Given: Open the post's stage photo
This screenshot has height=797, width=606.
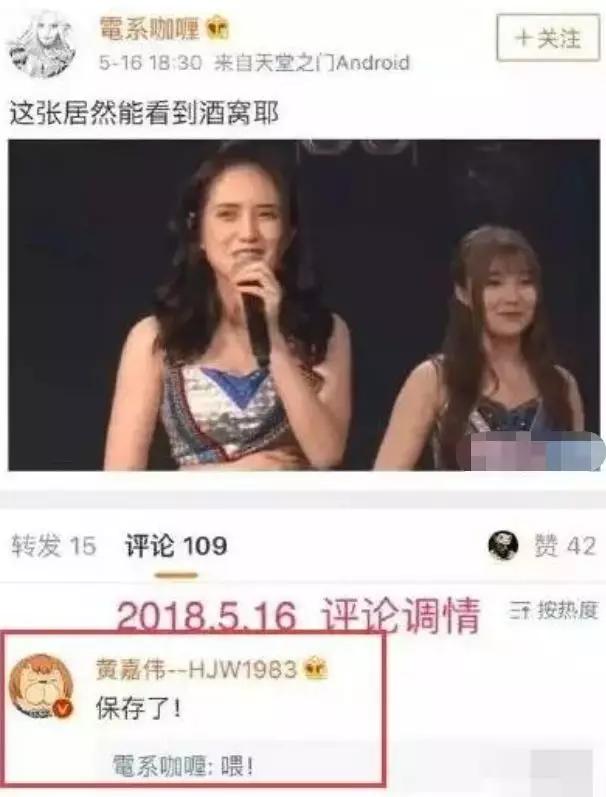Looking at the screenshot, I should pyautogui.click(x=304, y=304).
